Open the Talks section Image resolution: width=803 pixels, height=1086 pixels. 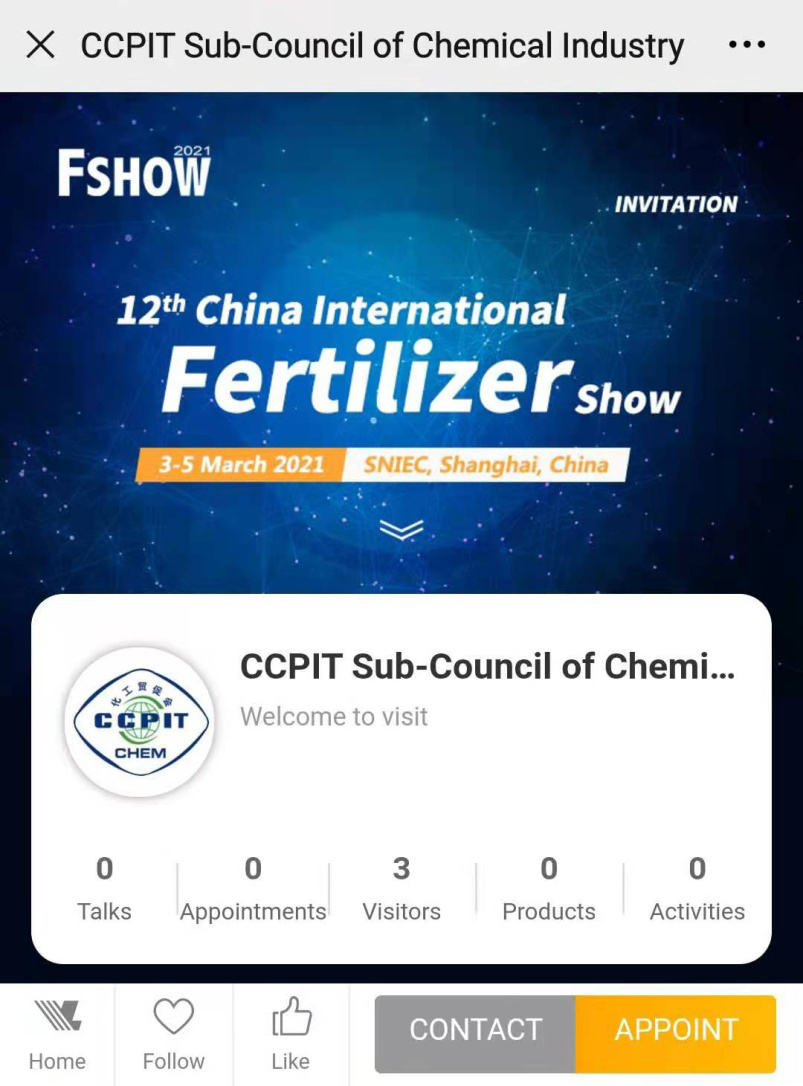[104, 888]
